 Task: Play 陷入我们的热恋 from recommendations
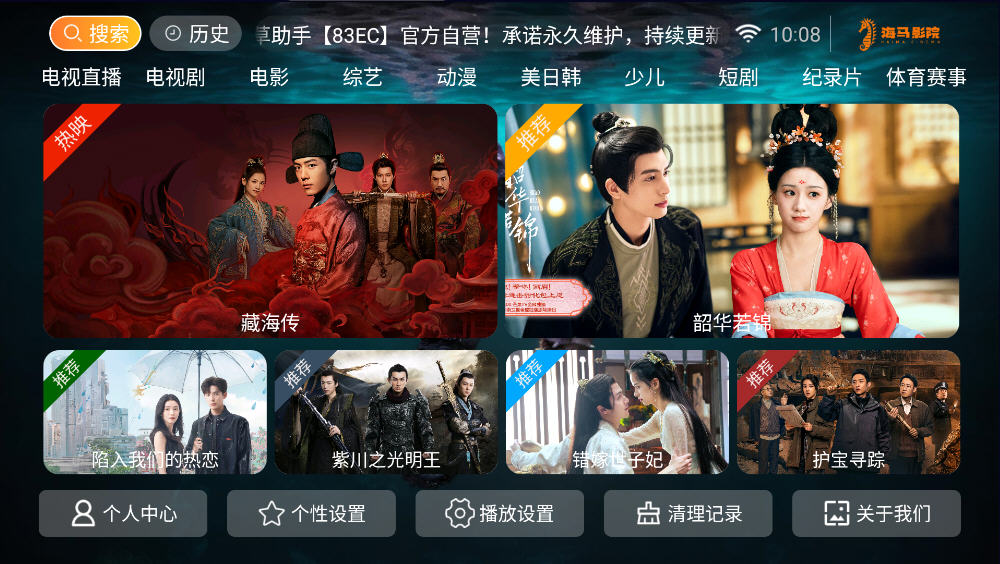[x=155, y=411]
